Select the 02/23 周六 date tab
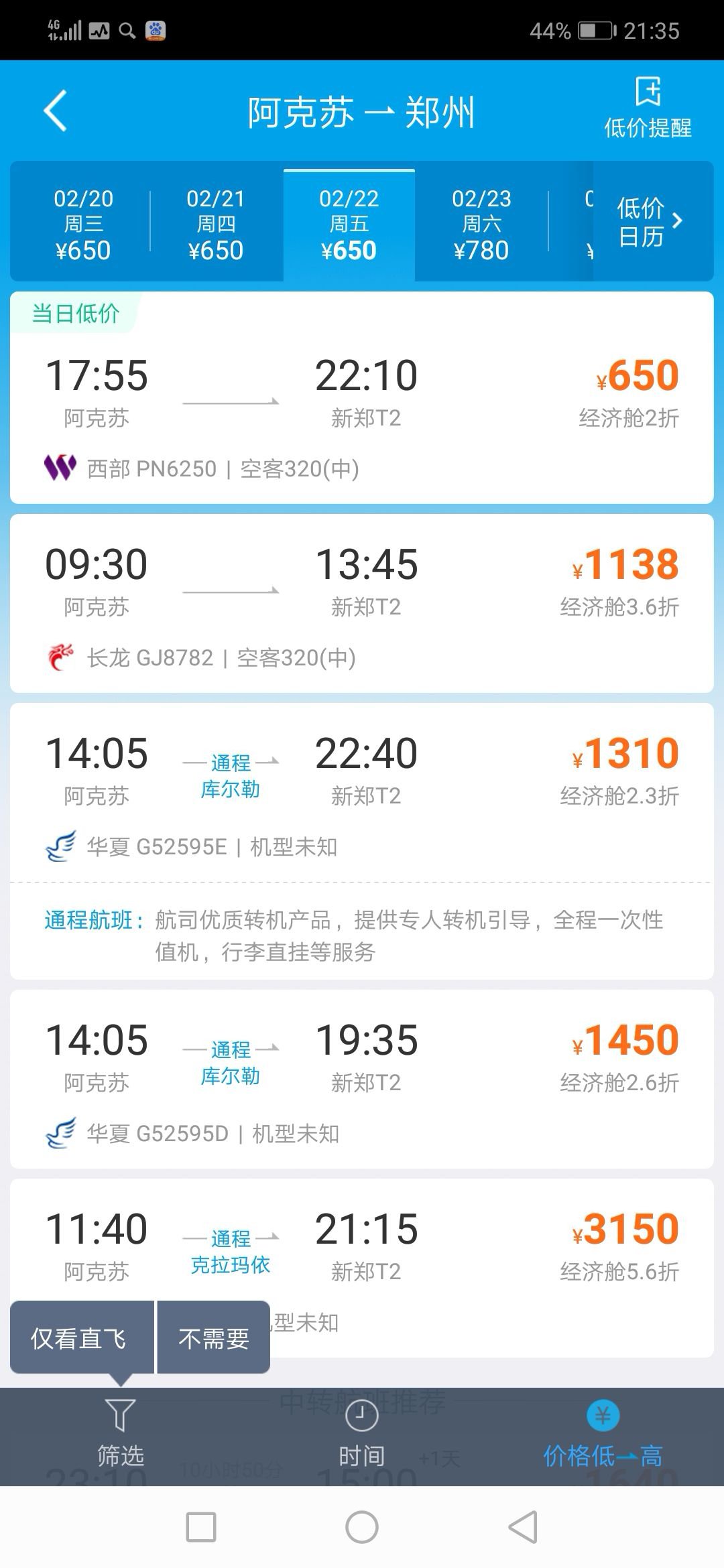The image size is (724, 1568). [x=481, y=224]
